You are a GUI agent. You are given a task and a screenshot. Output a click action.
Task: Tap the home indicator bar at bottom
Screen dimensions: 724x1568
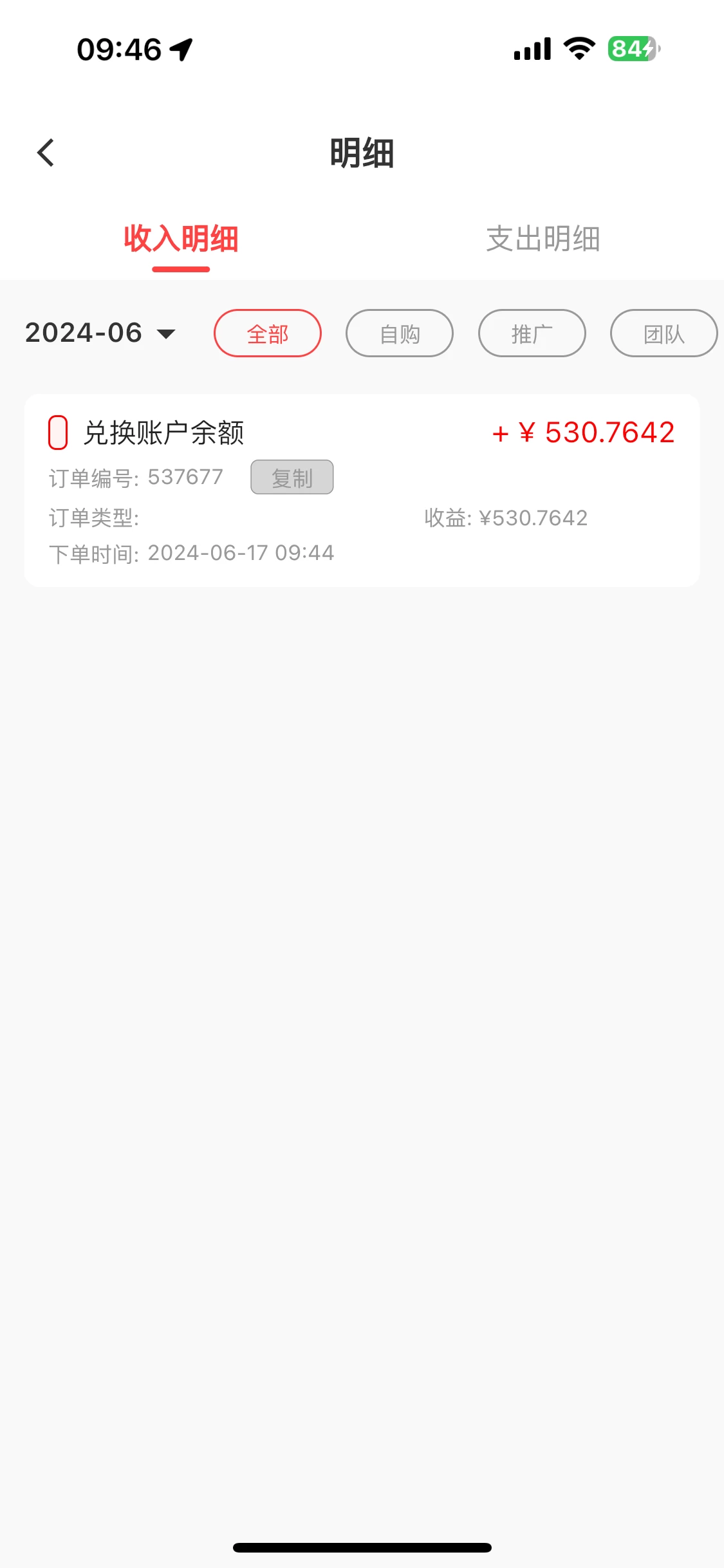coord(362,1547)
